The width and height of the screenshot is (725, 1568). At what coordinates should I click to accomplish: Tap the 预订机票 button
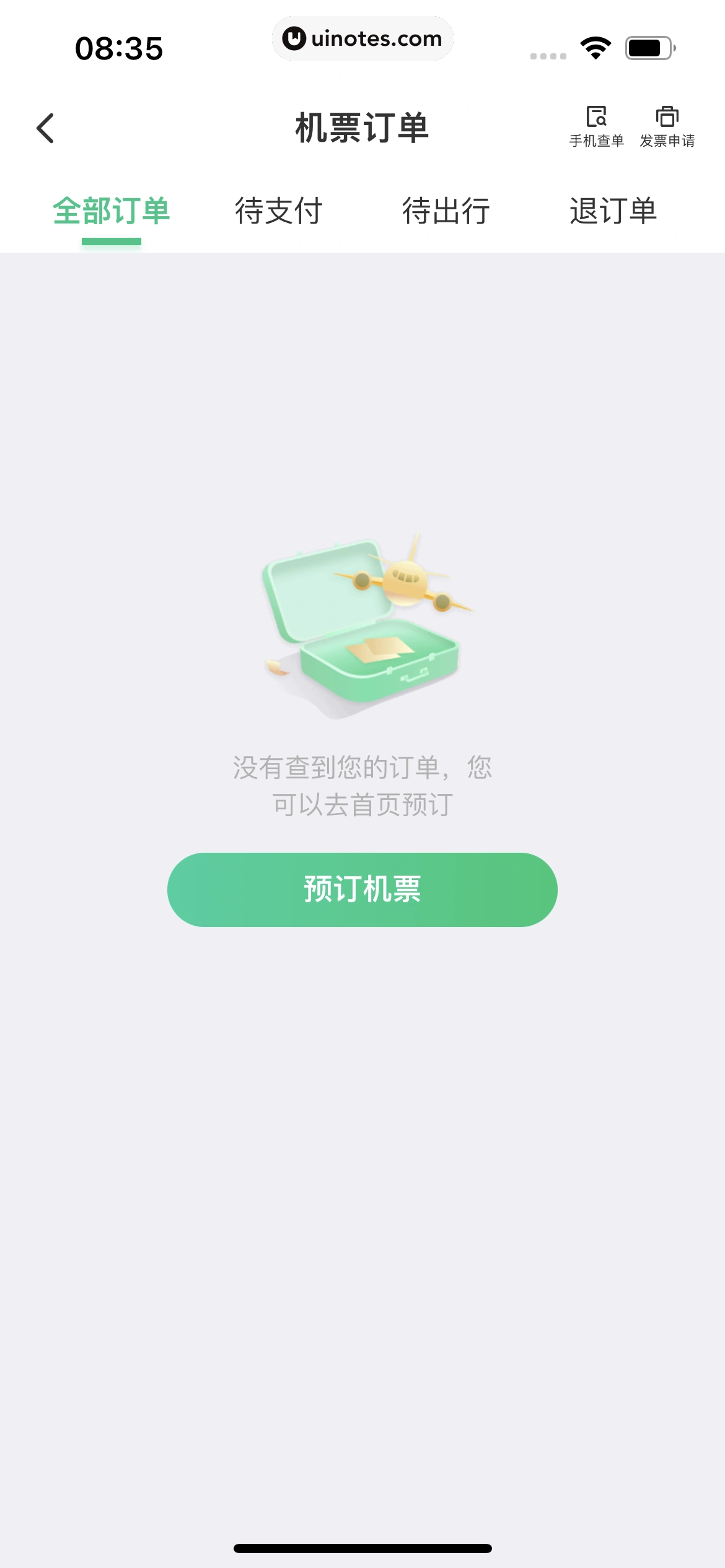362,889
